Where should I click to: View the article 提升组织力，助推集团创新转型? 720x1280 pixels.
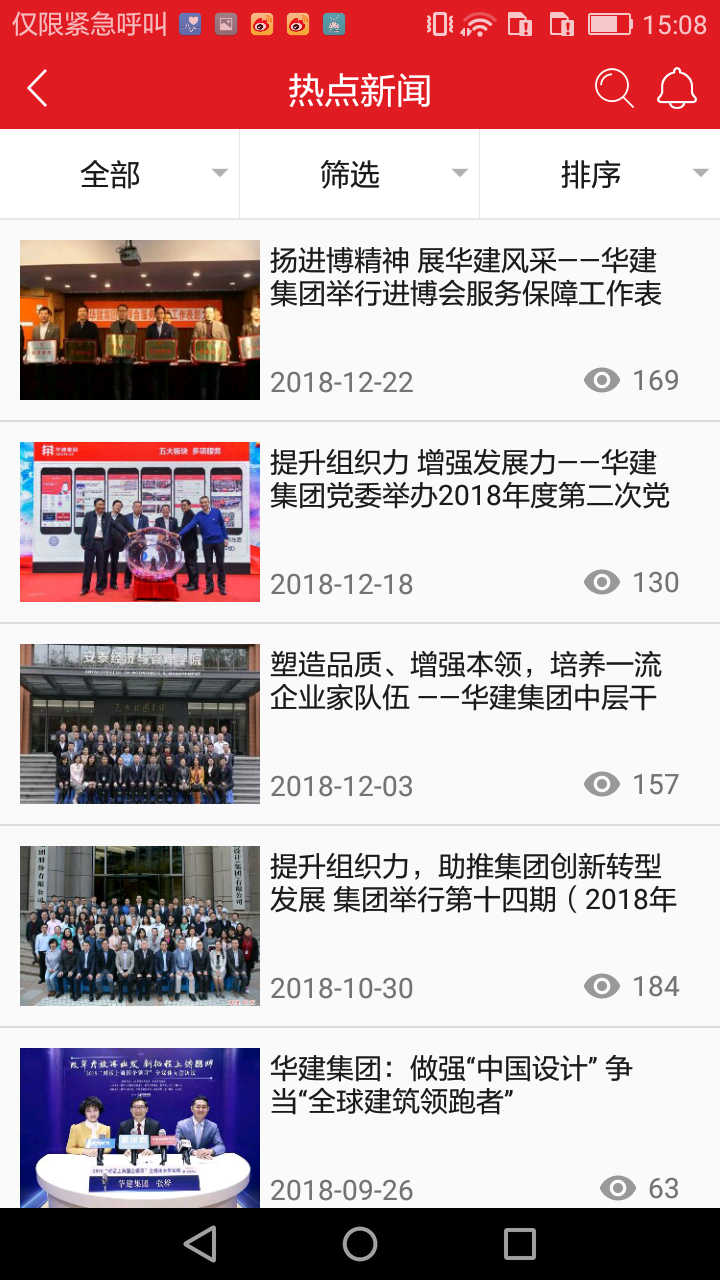pos(472,883)
